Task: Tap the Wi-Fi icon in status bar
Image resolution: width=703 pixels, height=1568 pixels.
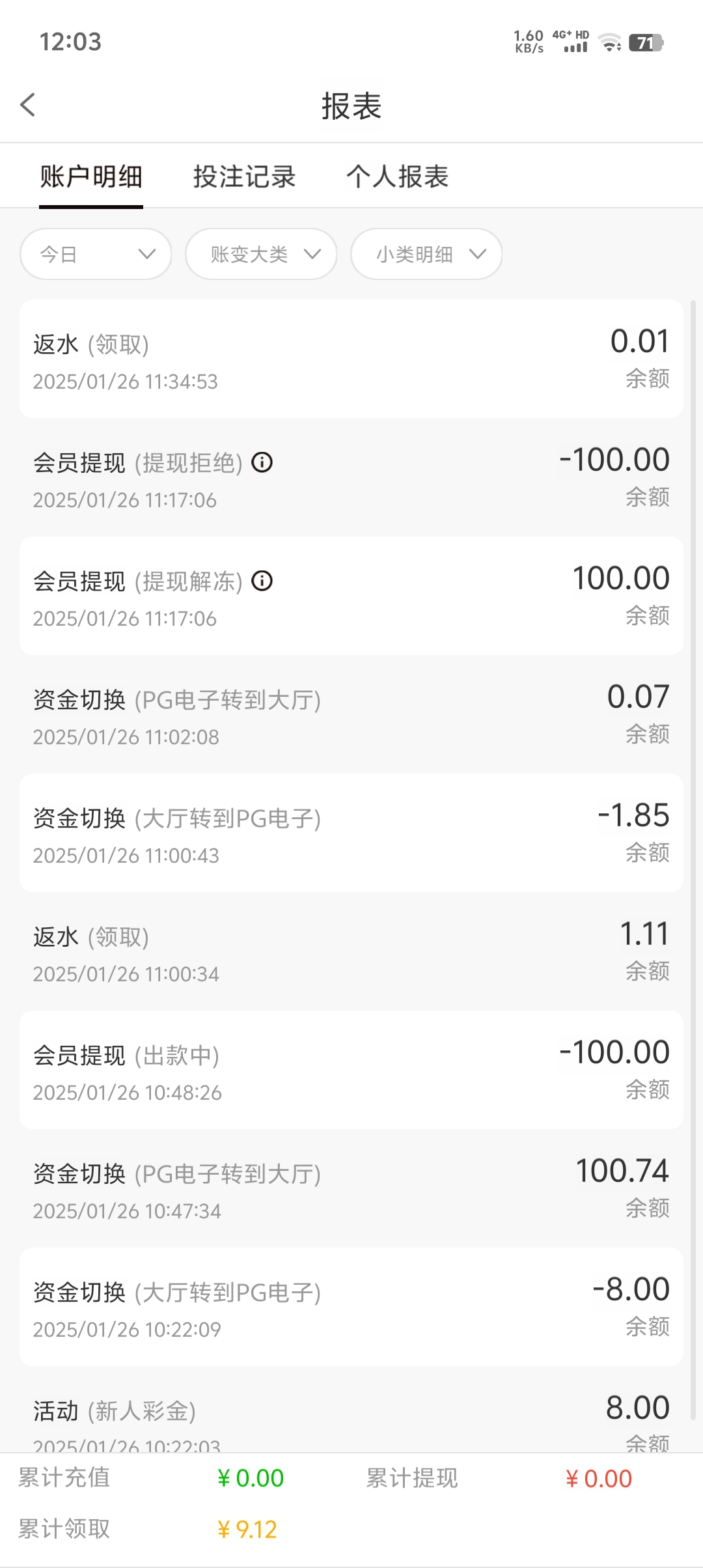Action: [x=609, y=44]
